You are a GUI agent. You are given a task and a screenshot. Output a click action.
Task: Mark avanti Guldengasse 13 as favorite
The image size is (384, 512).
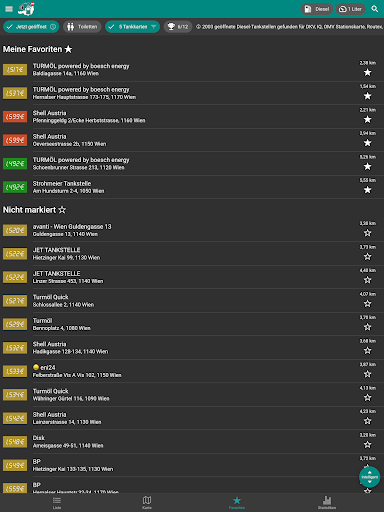click(x=367, y=233)
